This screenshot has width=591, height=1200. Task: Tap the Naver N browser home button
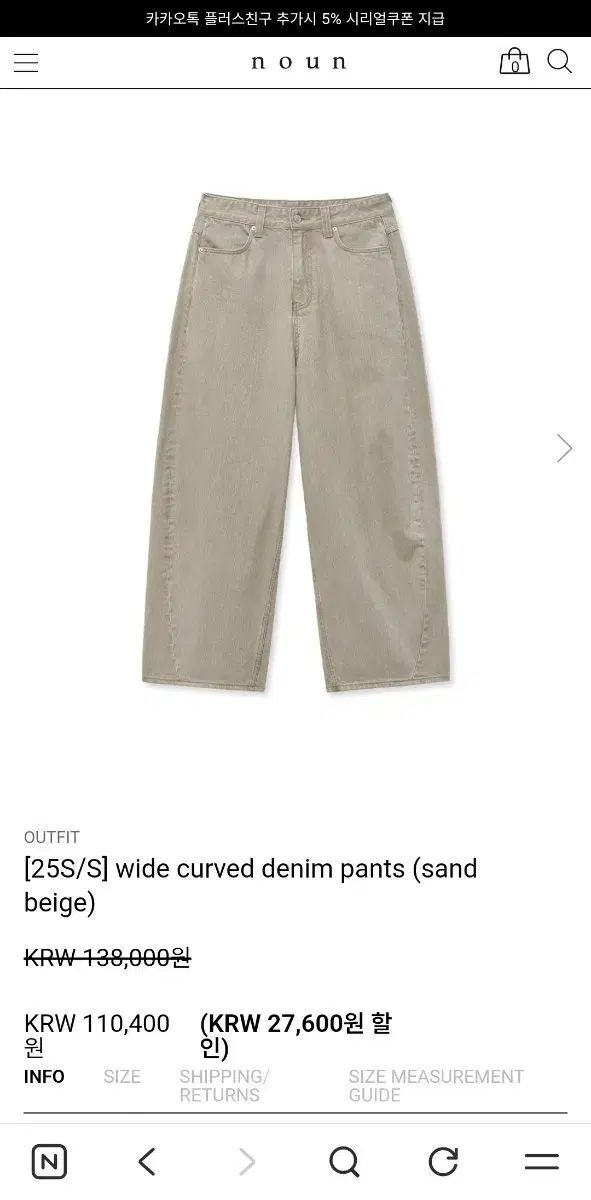pyautogui.click(x=49, y=1162)
